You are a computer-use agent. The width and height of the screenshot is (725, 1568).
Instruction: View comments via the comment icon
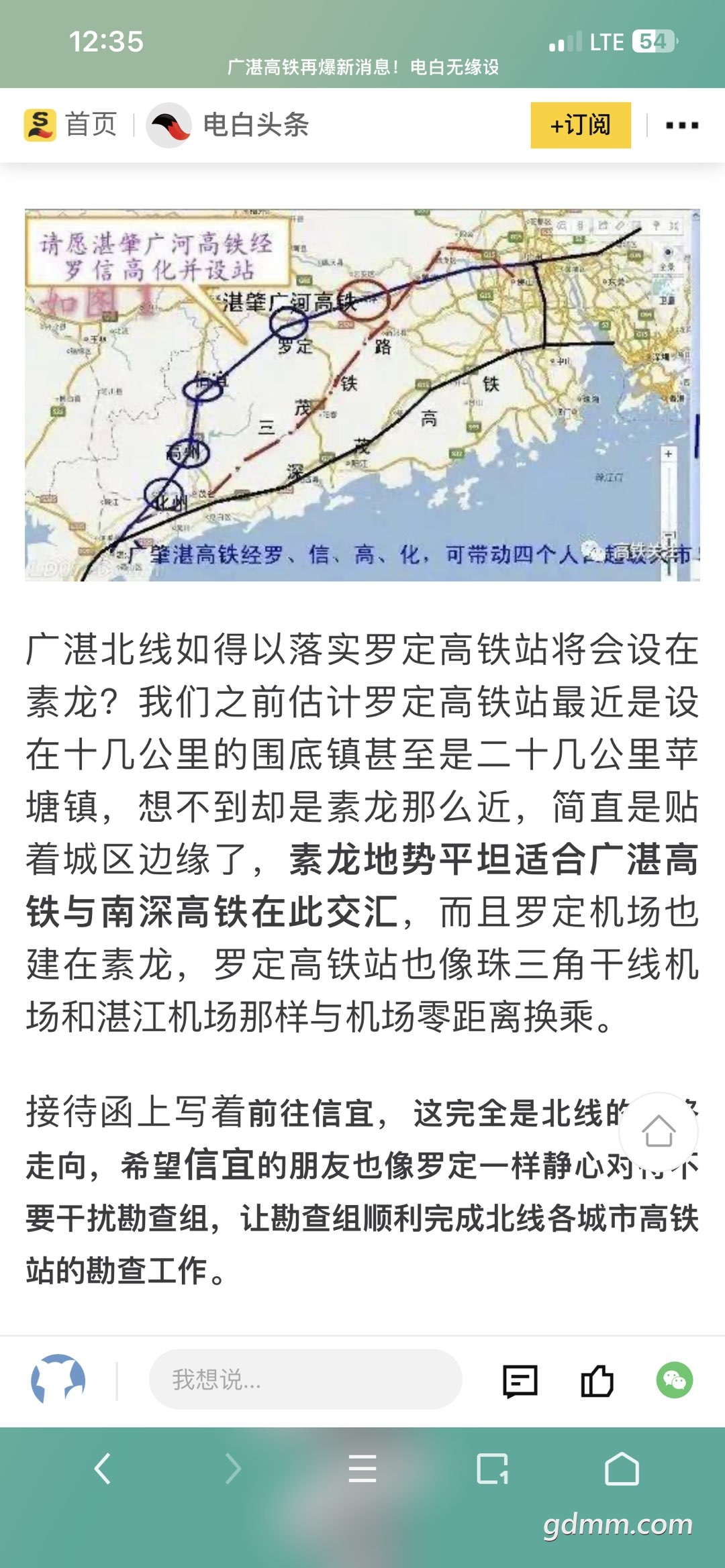tap(520, 1381)
